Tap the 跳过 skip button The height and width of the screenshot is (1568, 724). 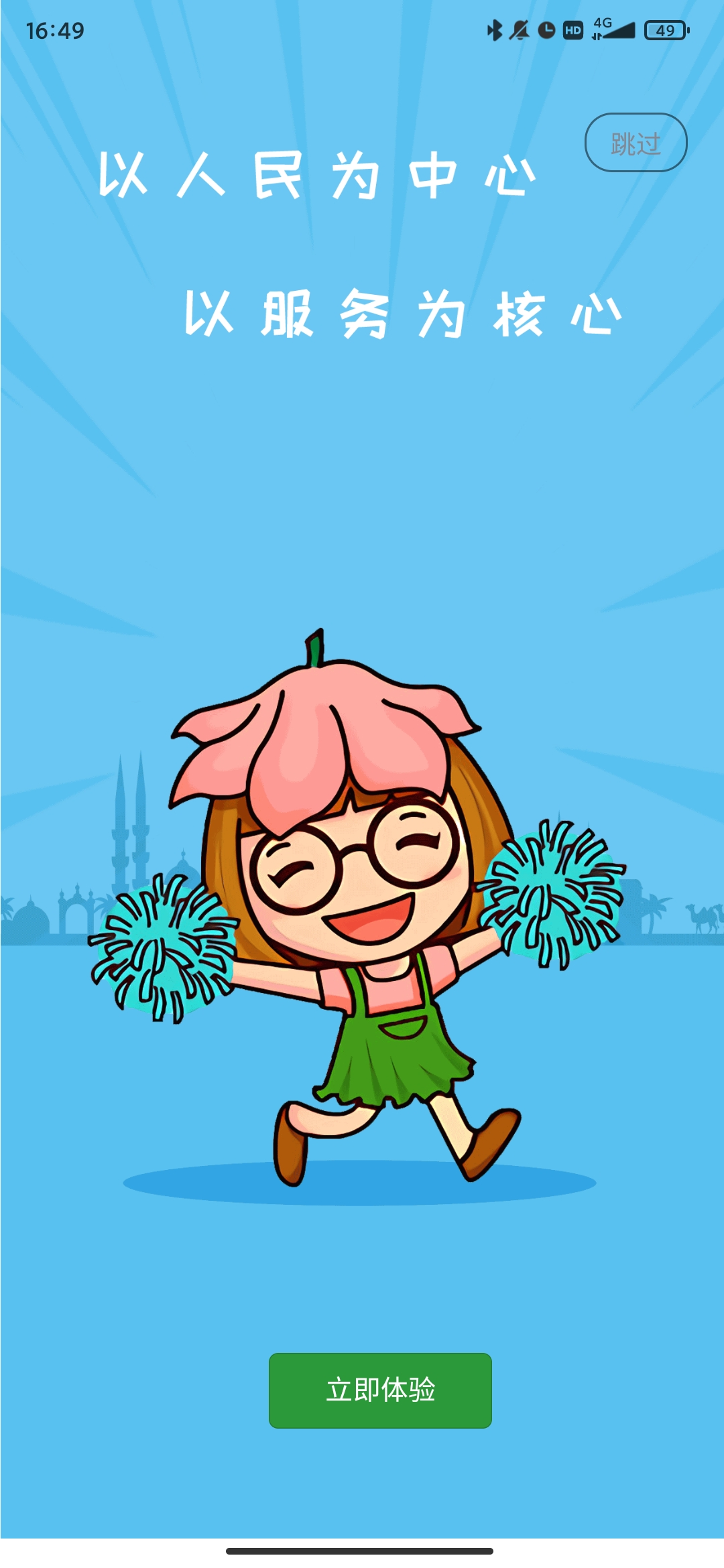pos(636,143)
